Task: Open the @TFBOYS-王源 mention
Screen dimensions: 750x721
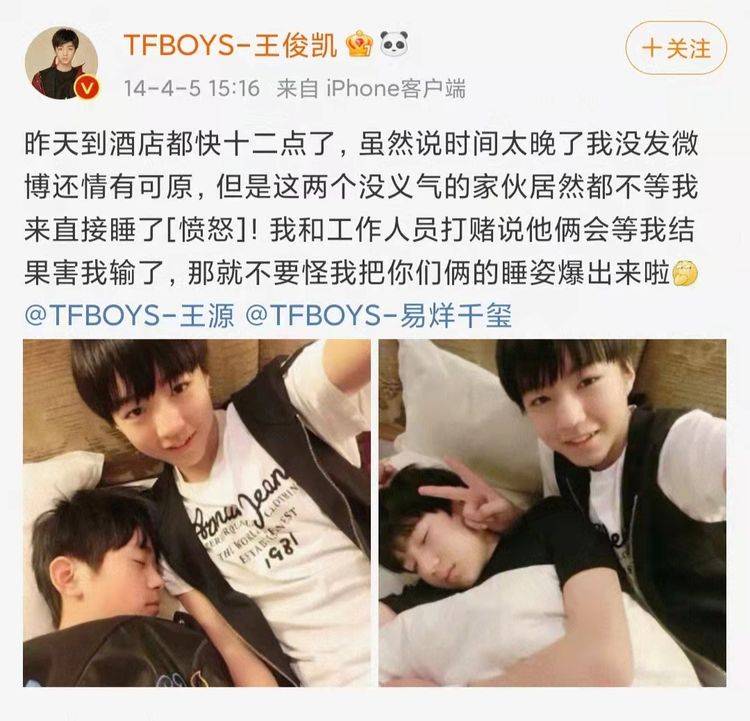Action: [128, 316]
